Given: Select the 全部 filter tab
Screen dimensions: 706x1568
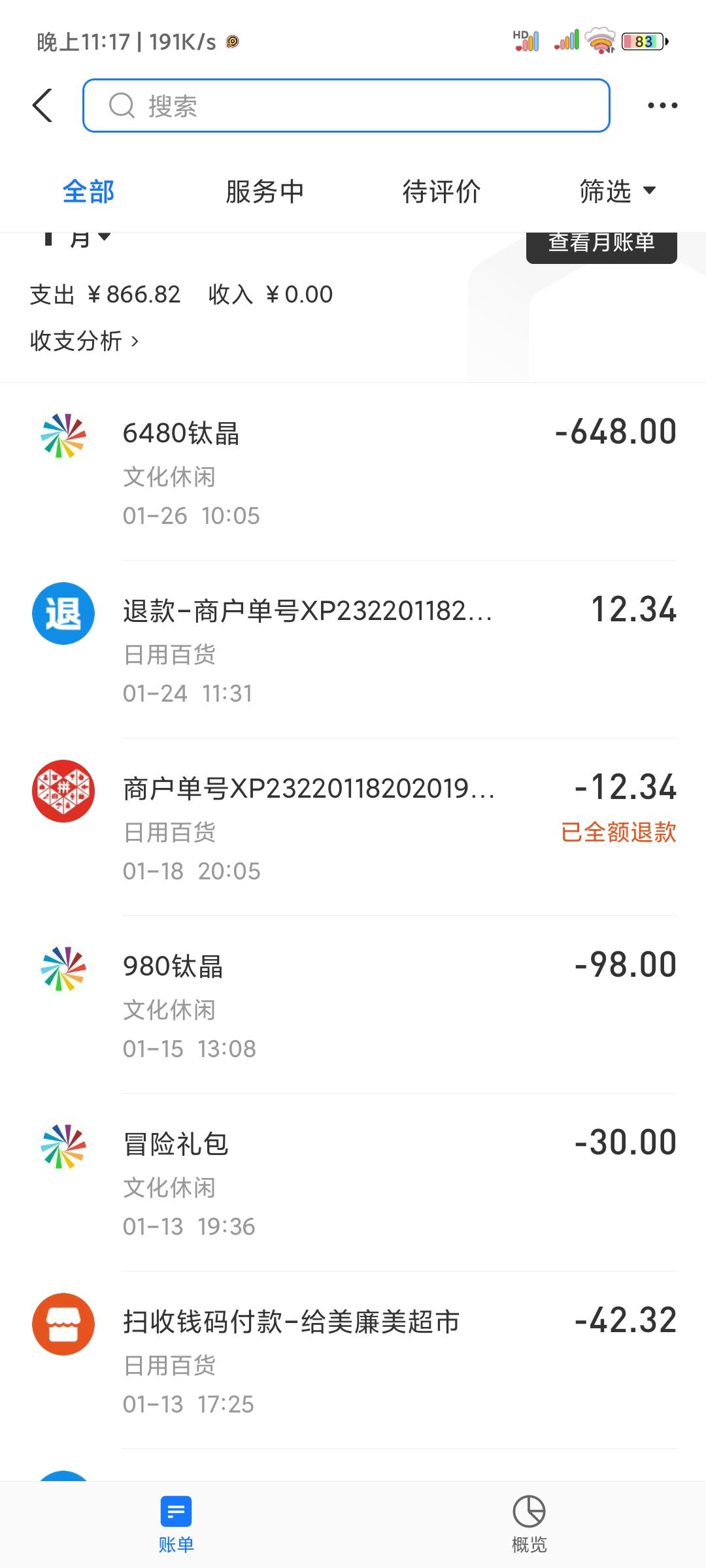Looking at the screenshot, I should (88, 191).
